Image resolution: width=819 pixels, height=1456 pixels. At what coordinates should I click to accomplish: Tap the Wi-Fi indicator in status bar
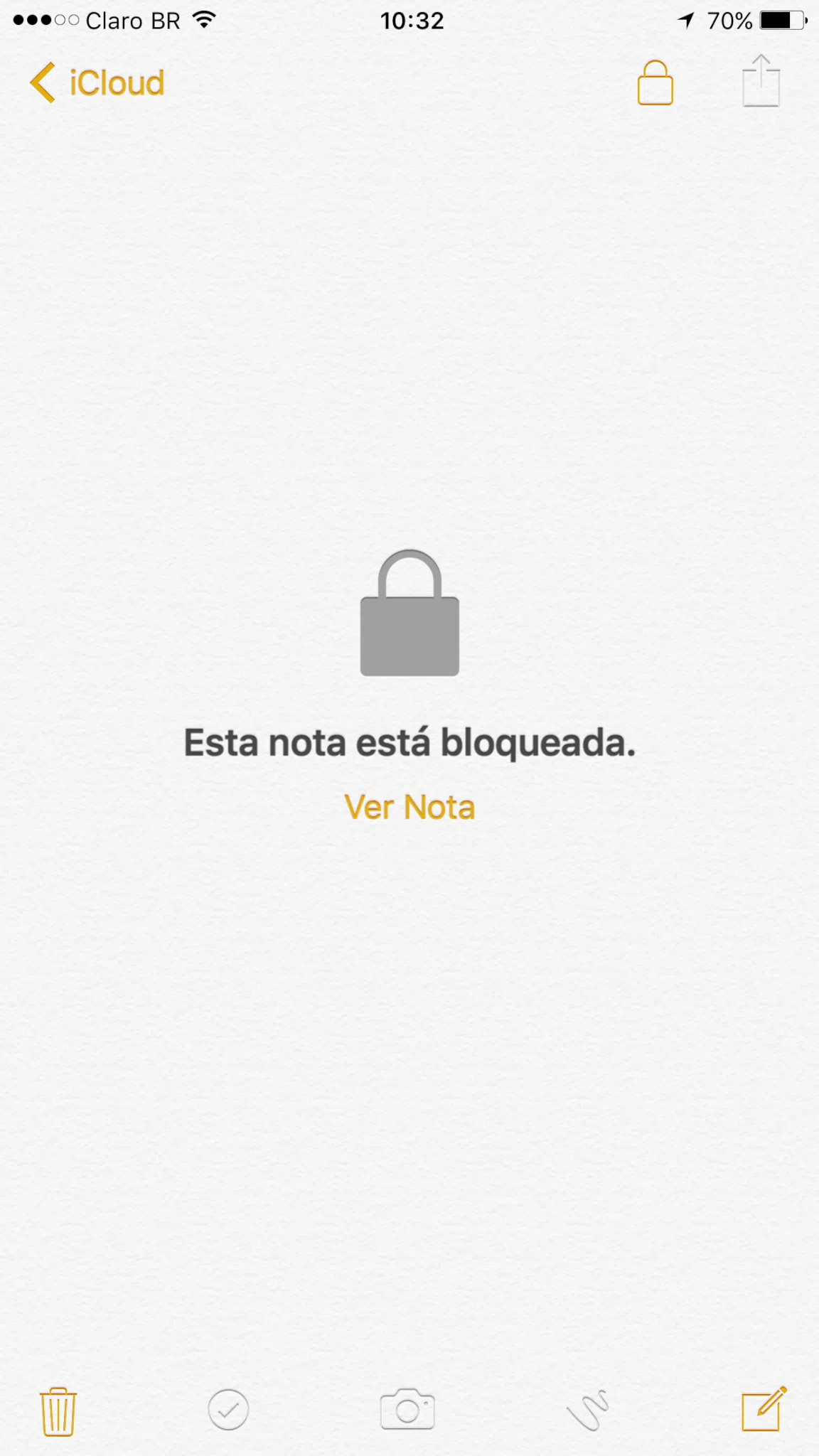point(205,20)
